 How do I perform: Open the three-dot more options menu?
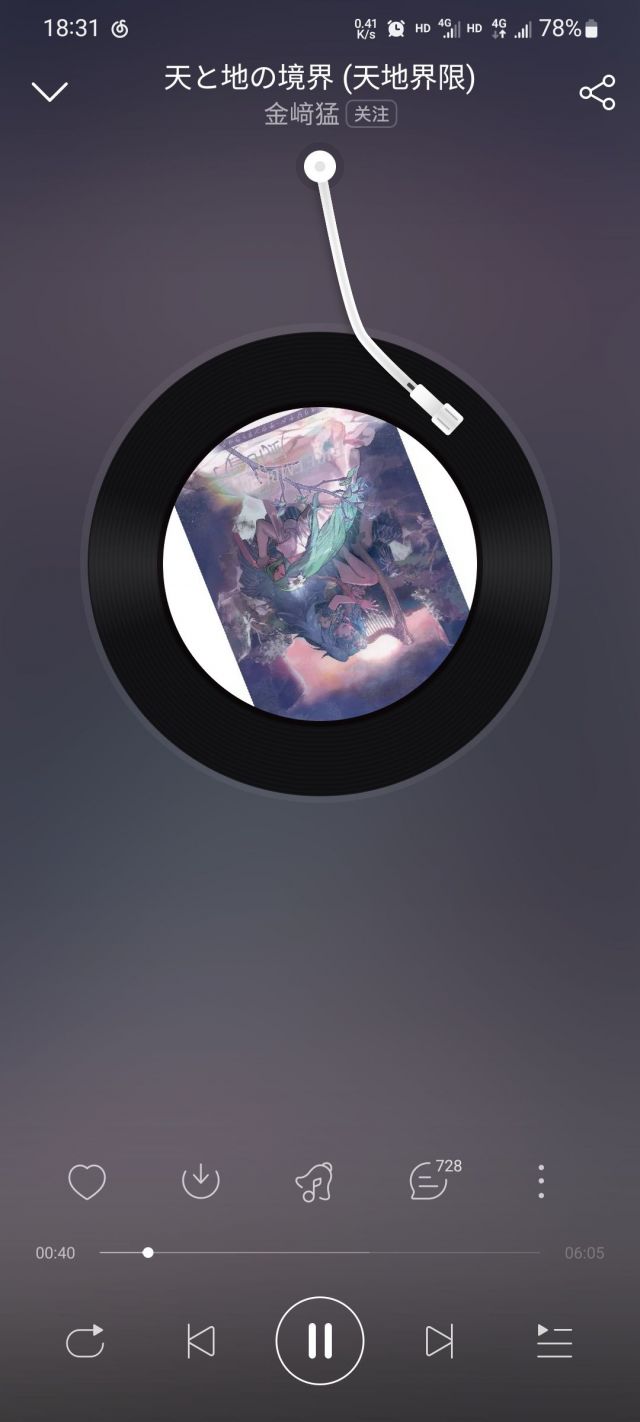point(541,1182)
